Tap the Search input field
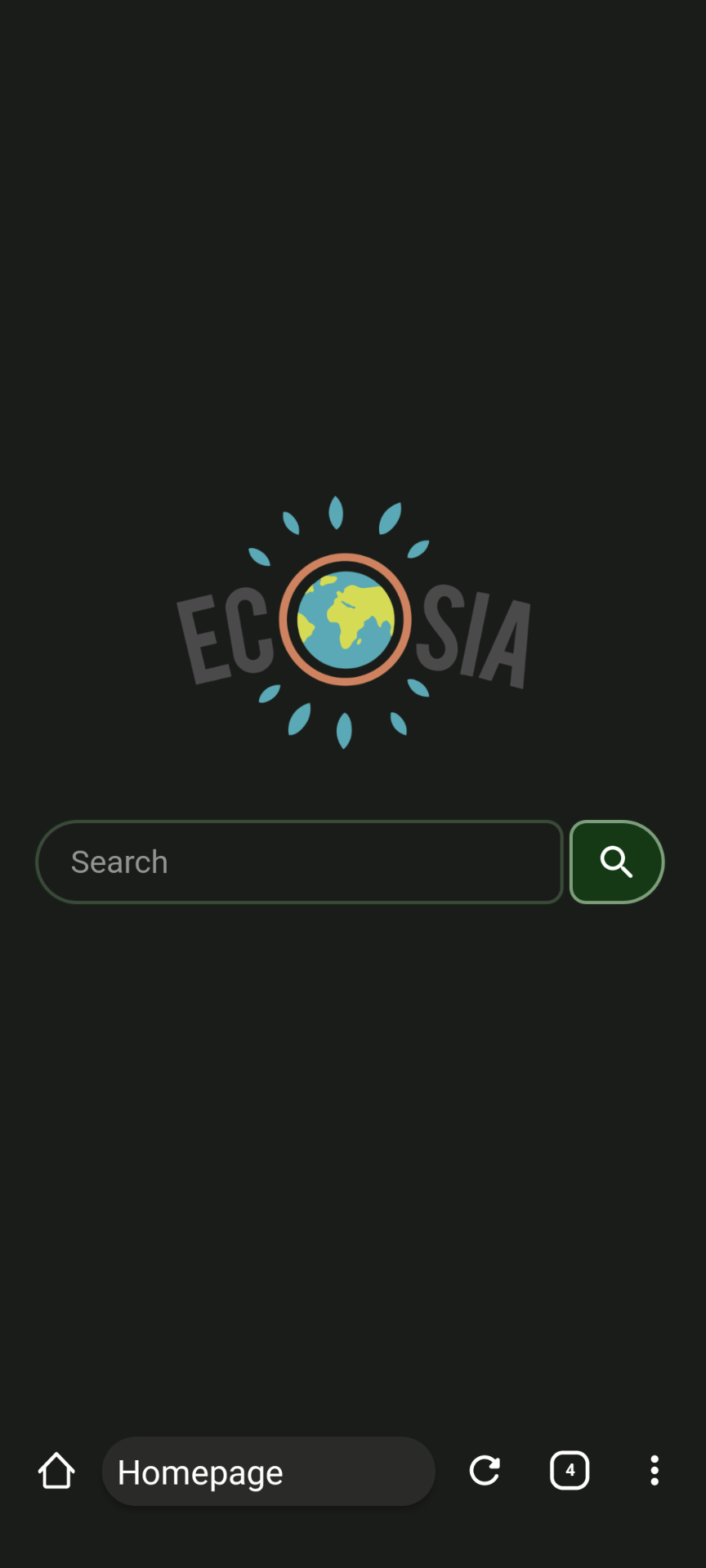 [300, 862]
